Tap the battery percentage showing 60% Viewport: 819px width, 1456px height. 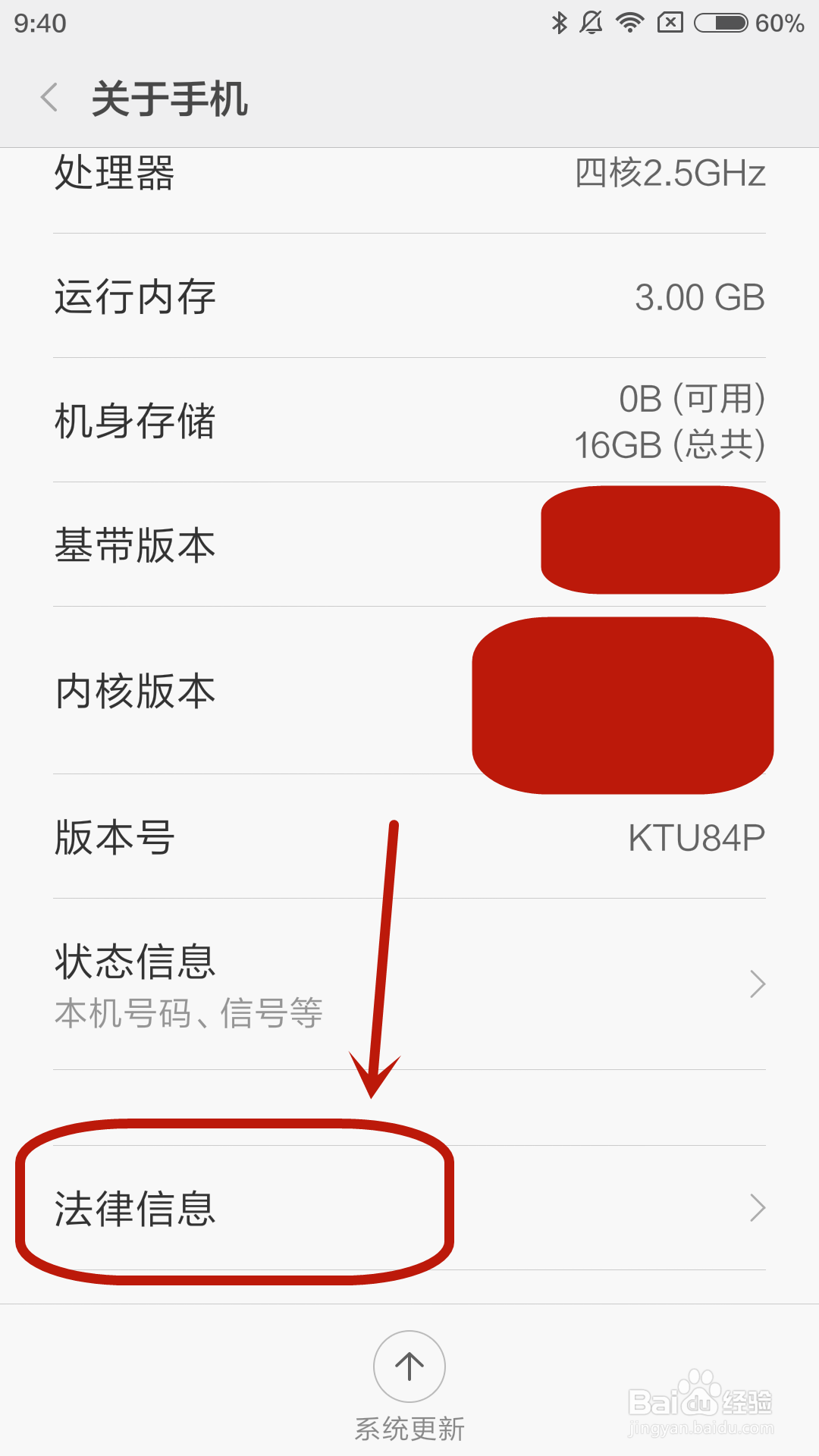pos(775,23)
